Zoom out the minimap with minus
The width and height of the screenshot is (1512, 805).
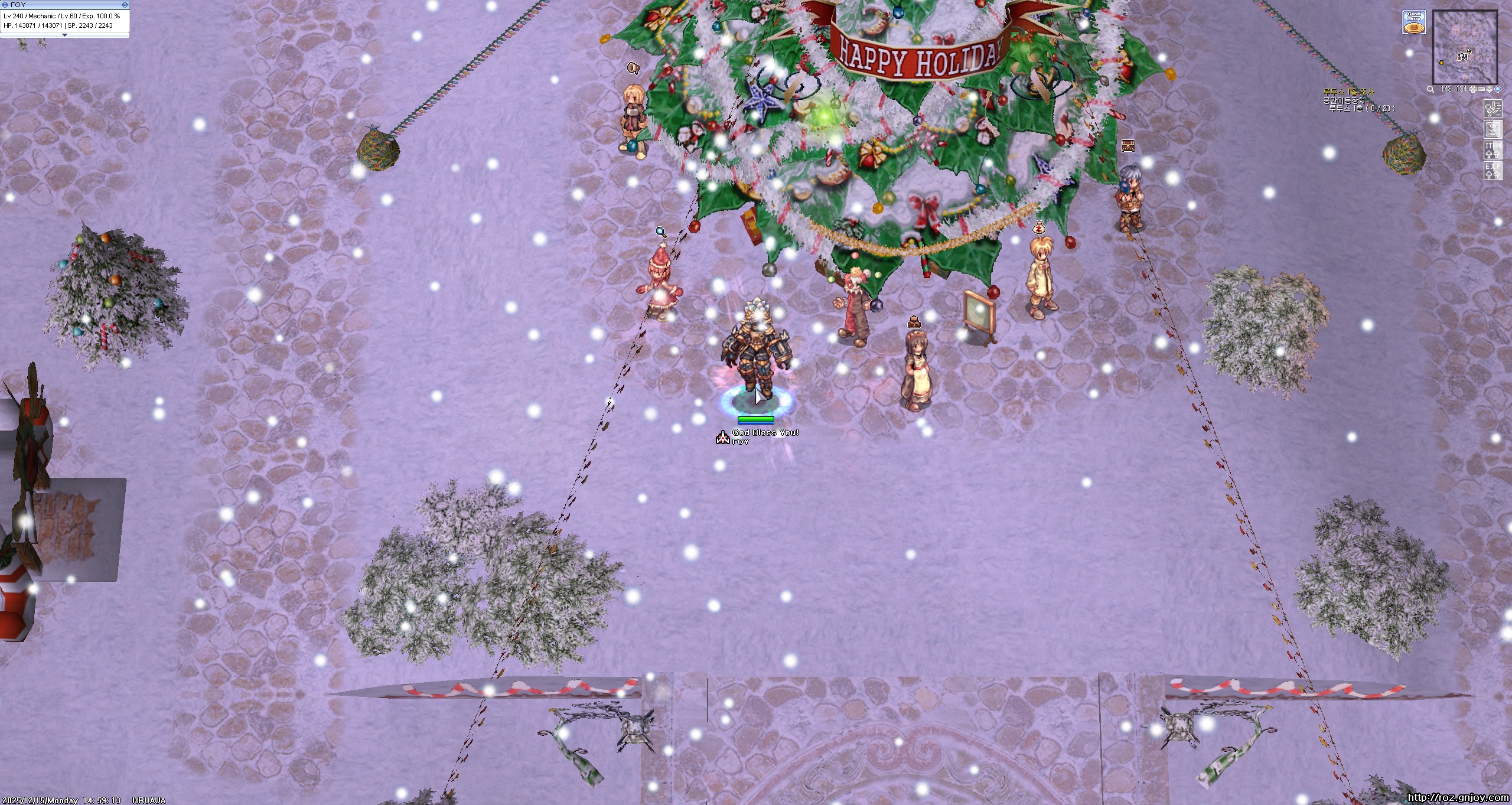tap(1481, 89)
